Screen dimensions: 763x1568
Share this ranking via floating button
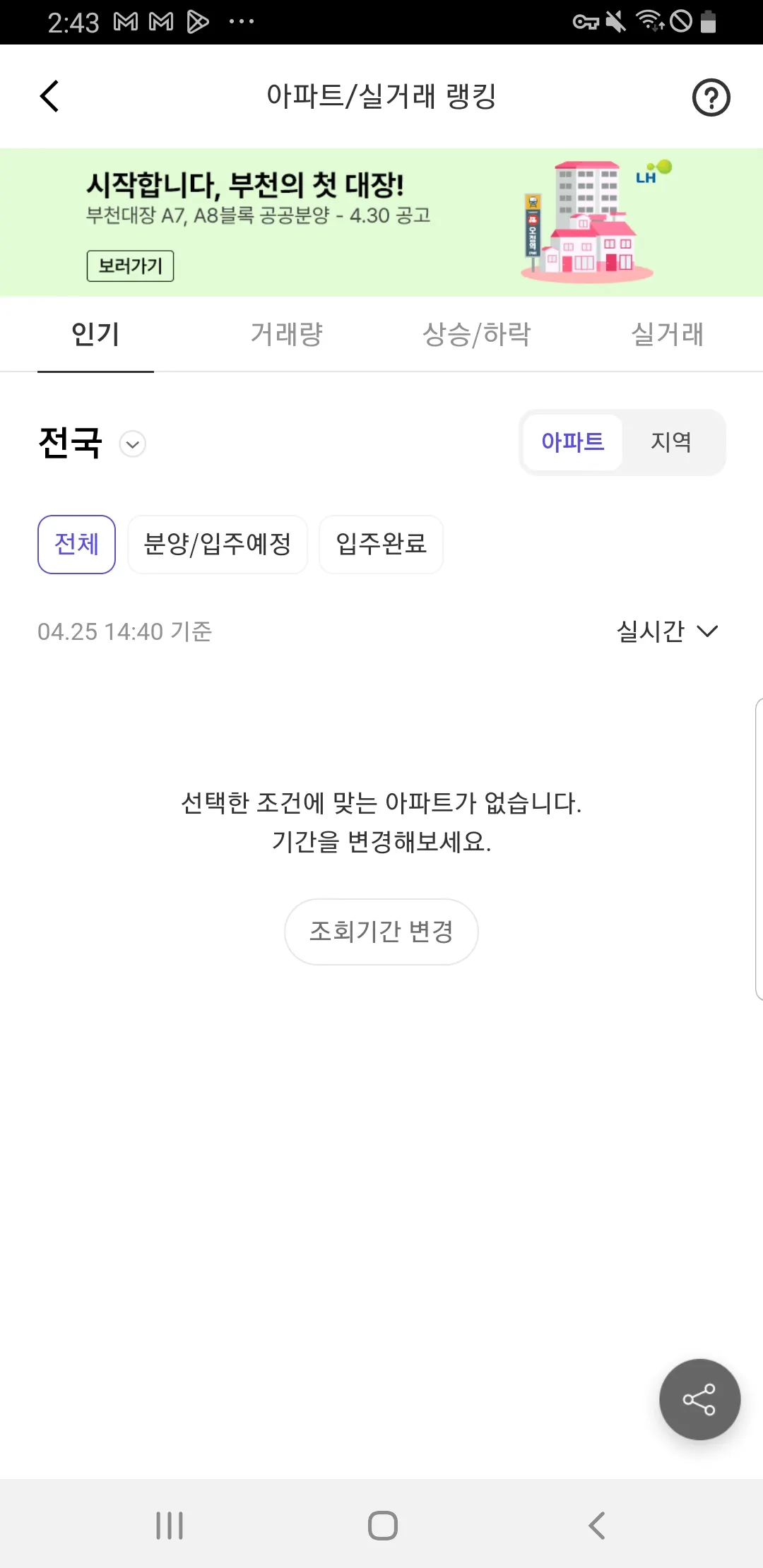coord(699,1399)
